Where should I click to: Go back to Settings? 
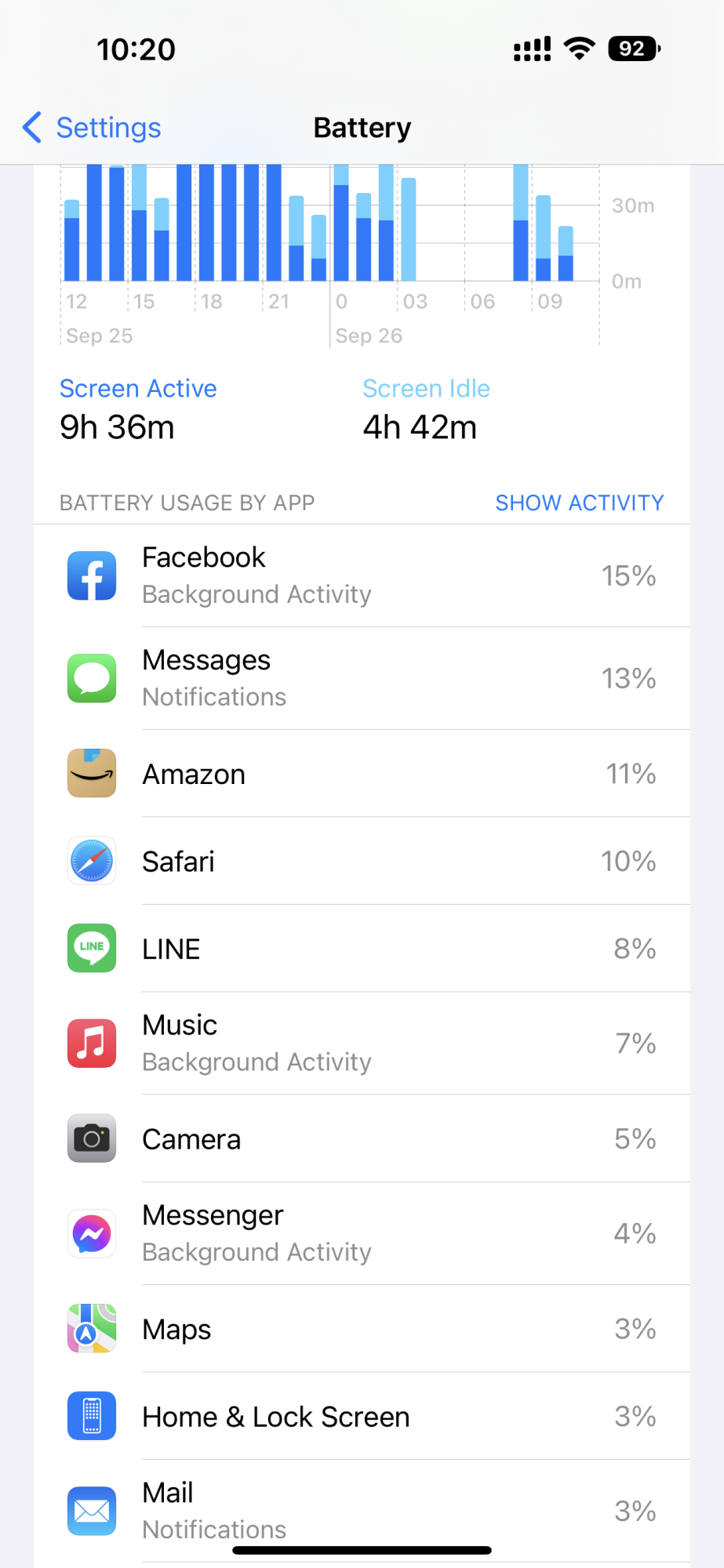click(93, 128)
